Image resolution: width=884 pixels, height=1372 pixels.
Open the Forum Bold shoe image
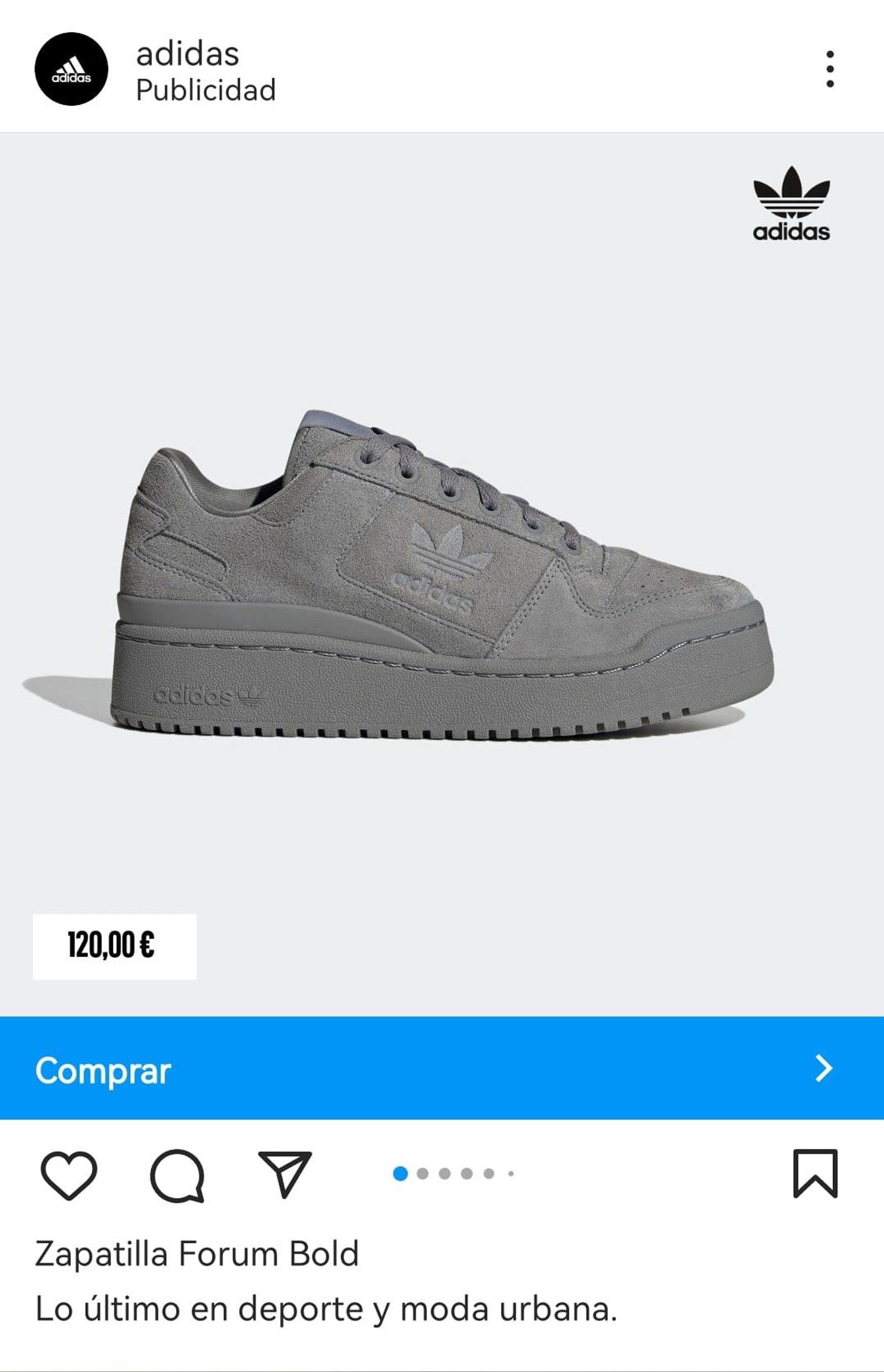(442, 574)
